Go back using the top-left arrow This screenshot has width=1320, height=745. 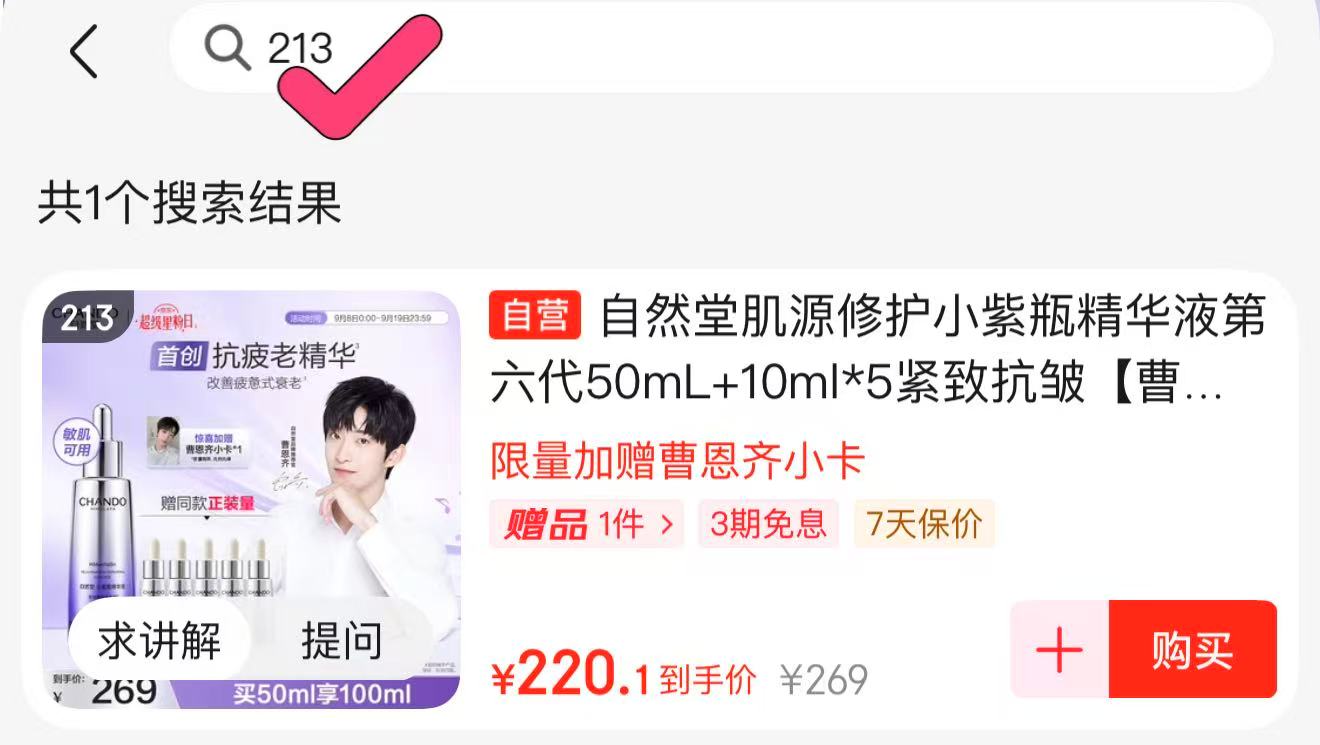(x=84, y=50)
